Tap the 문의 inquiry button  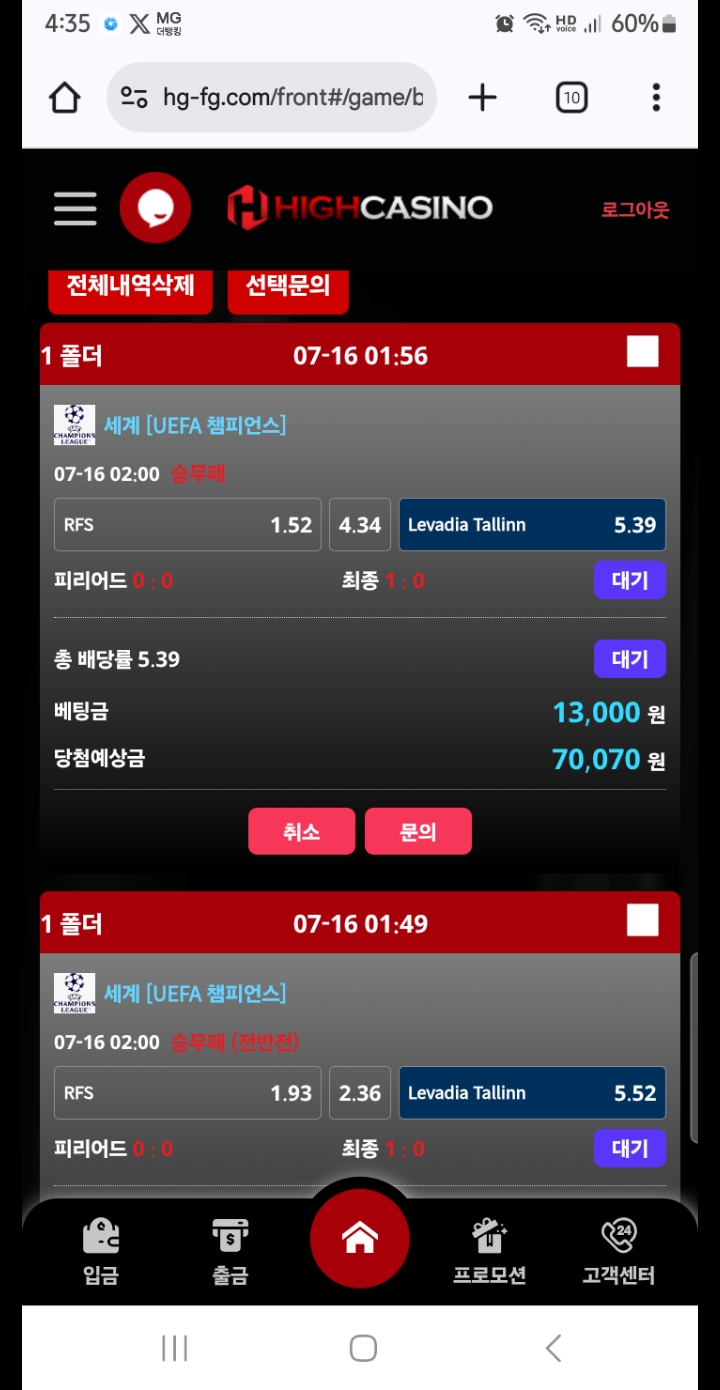coord(418,831)
